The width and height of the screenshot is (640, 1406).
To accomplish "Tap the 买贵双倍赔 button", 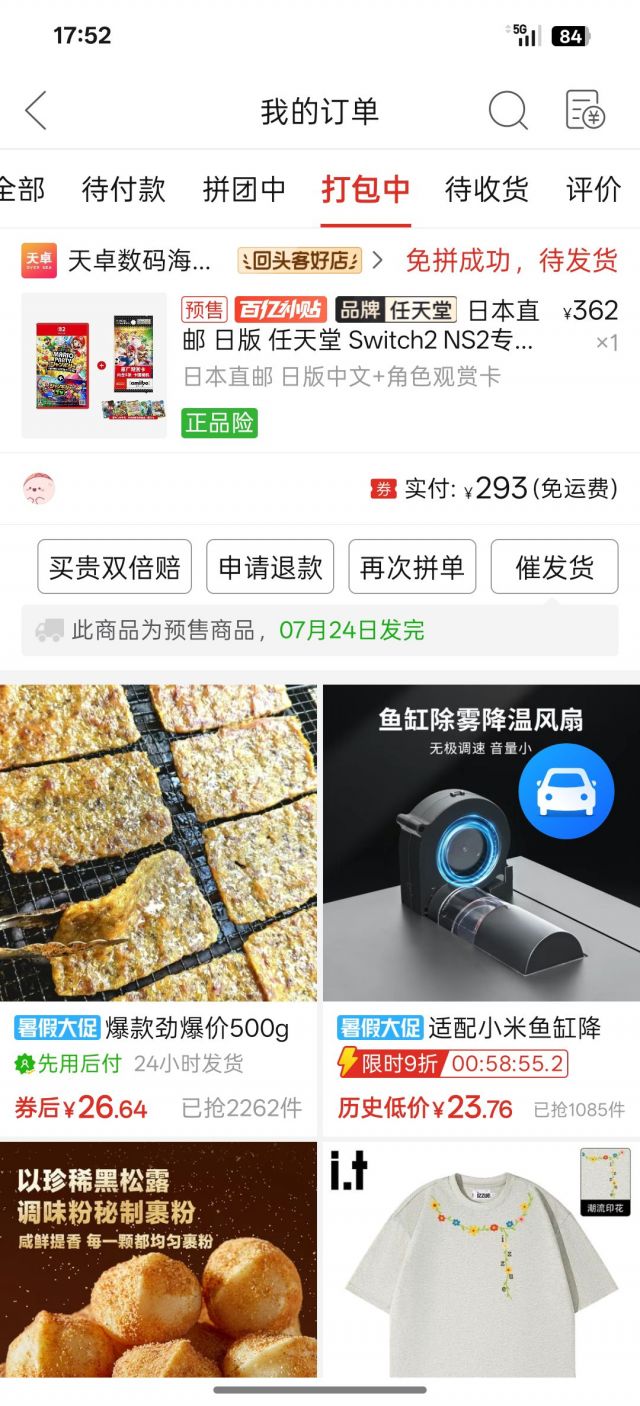I will 114,568.
